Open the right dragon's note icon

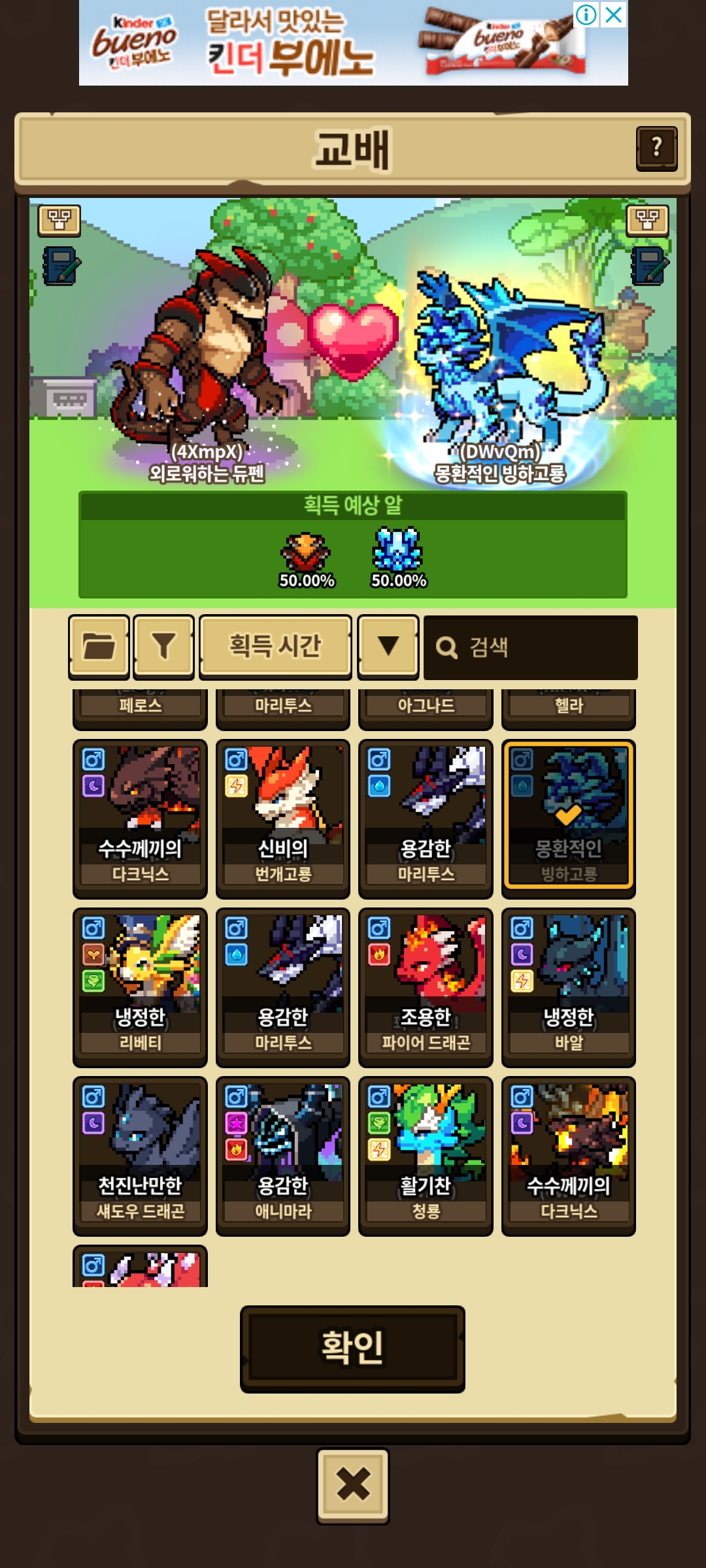pos(649,266)
